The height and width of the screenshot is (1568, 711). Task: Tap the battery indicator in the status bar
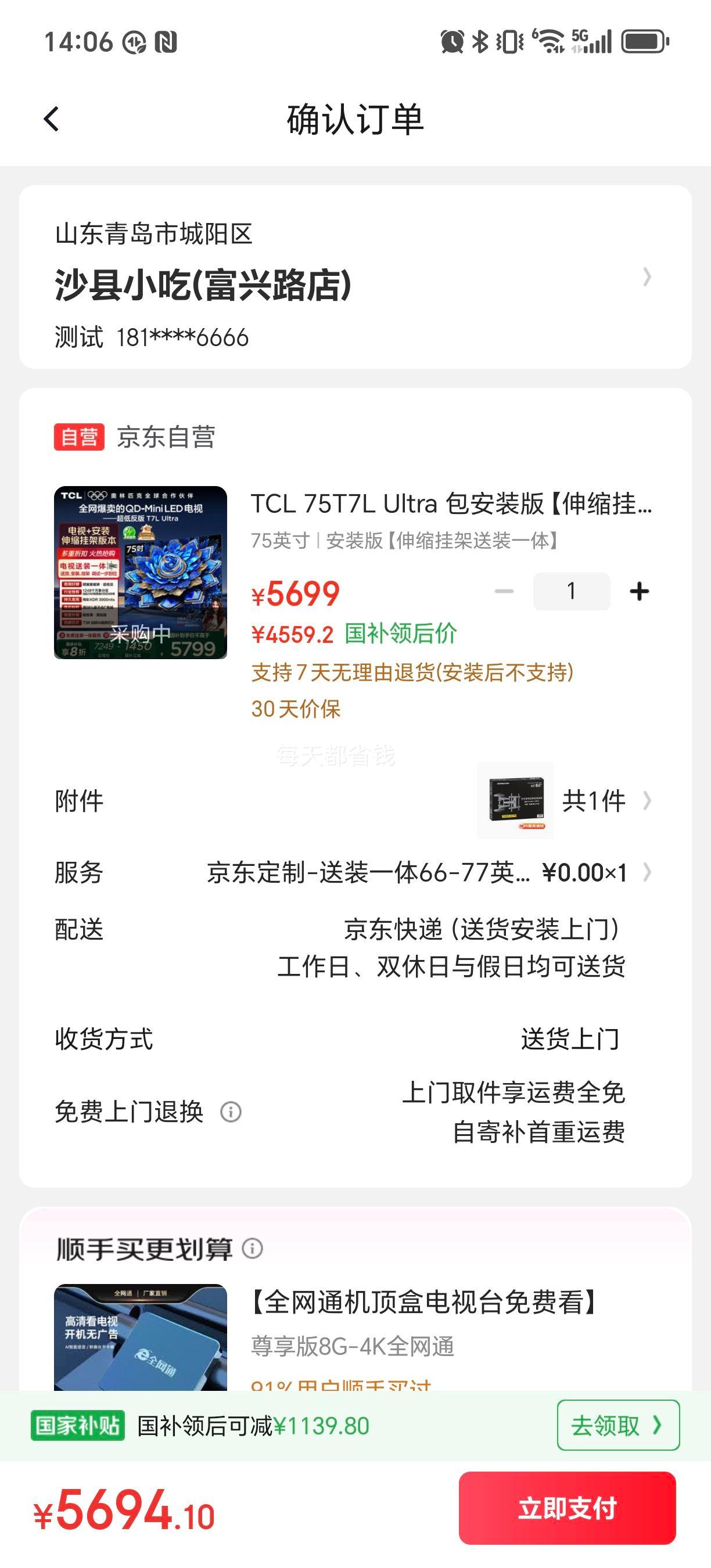643,41
